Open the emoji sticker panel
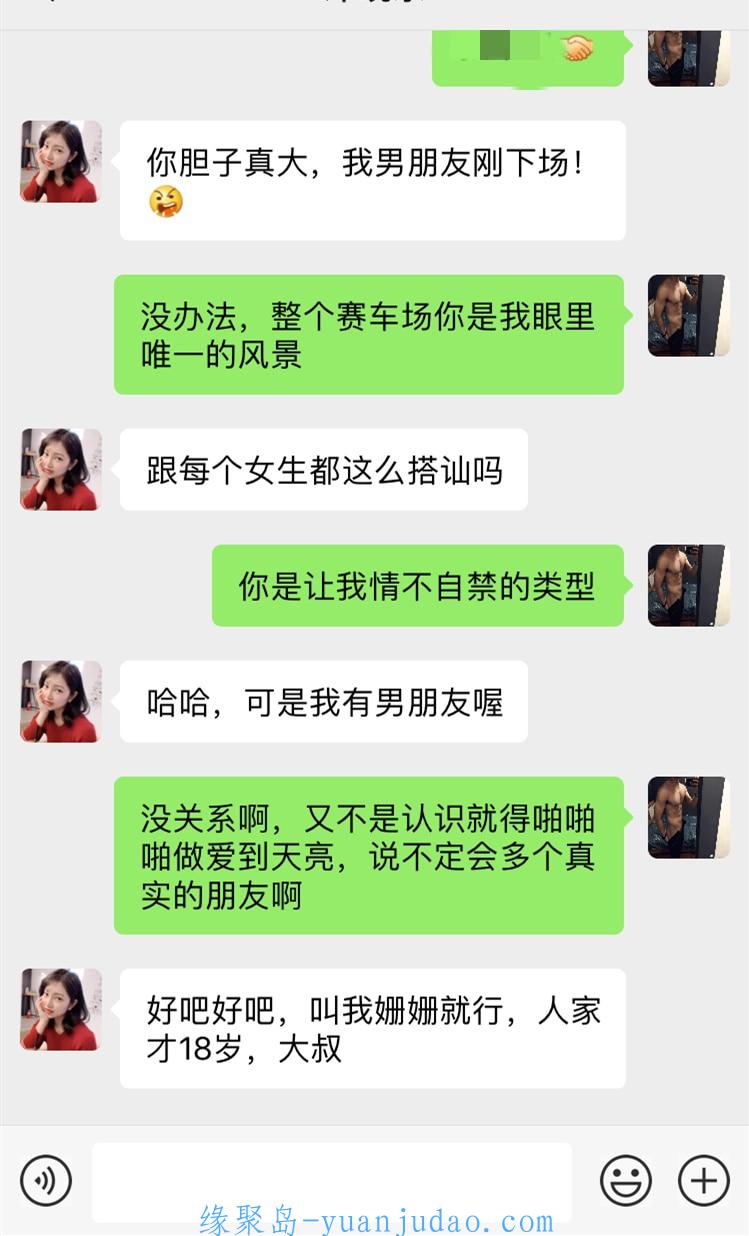 coord(626,1180)
